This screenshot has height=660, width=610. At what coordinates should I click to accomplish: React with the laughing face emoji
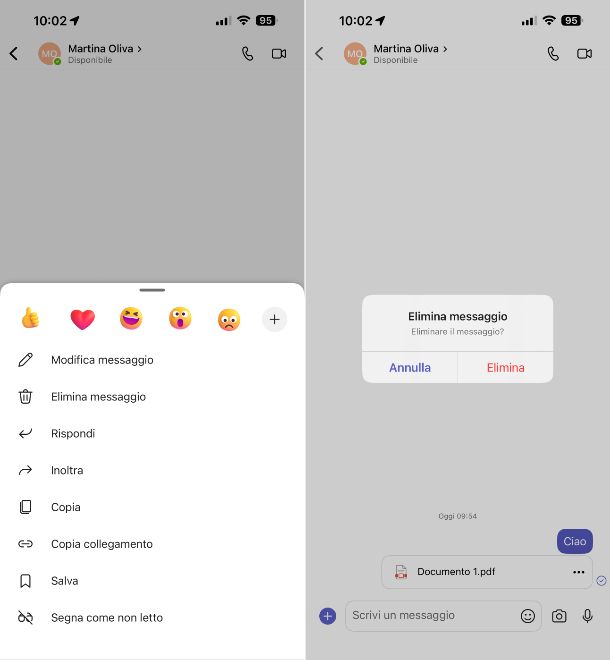pyautogui.click(x=131, y=319)
